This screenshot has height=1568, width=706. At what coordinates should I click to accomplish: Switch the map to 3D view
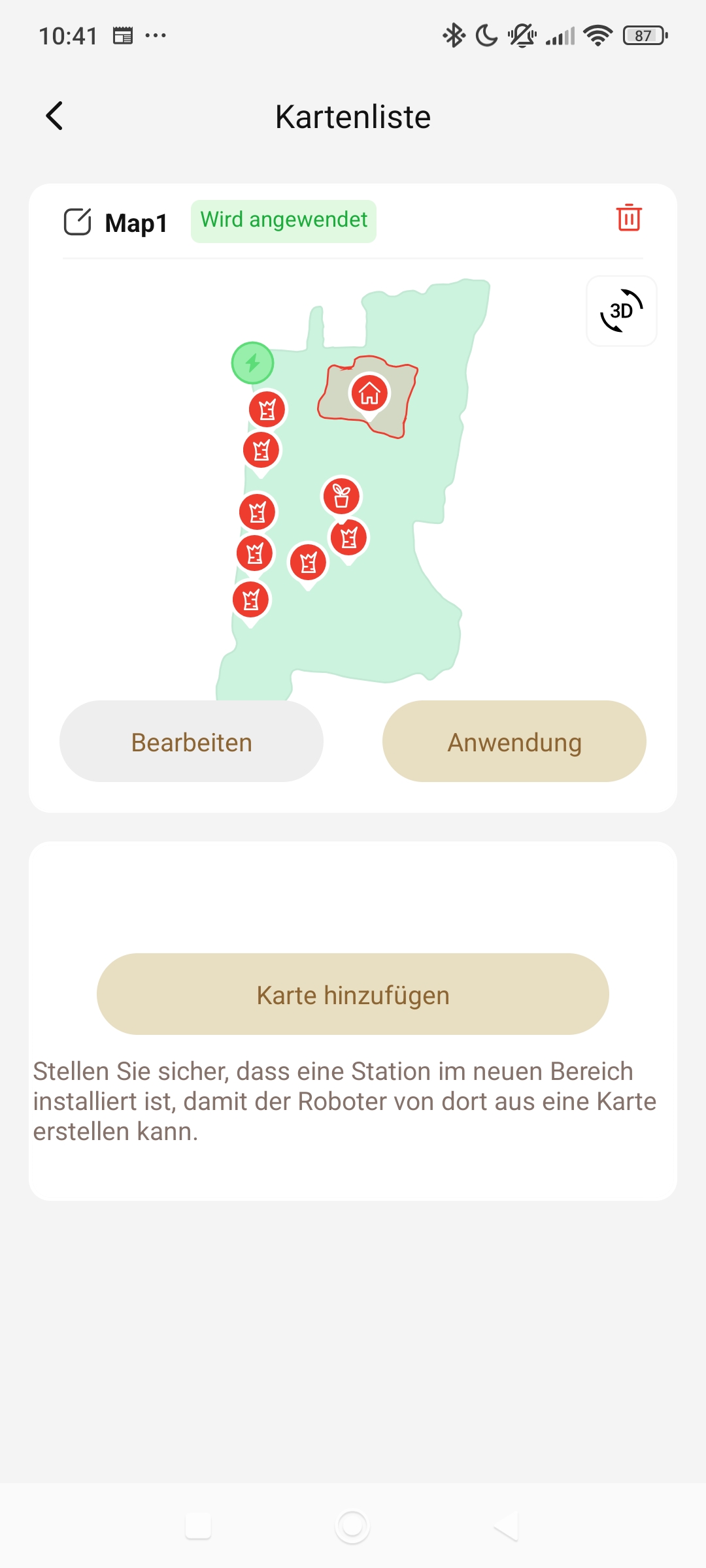click(x=622, y=311)
